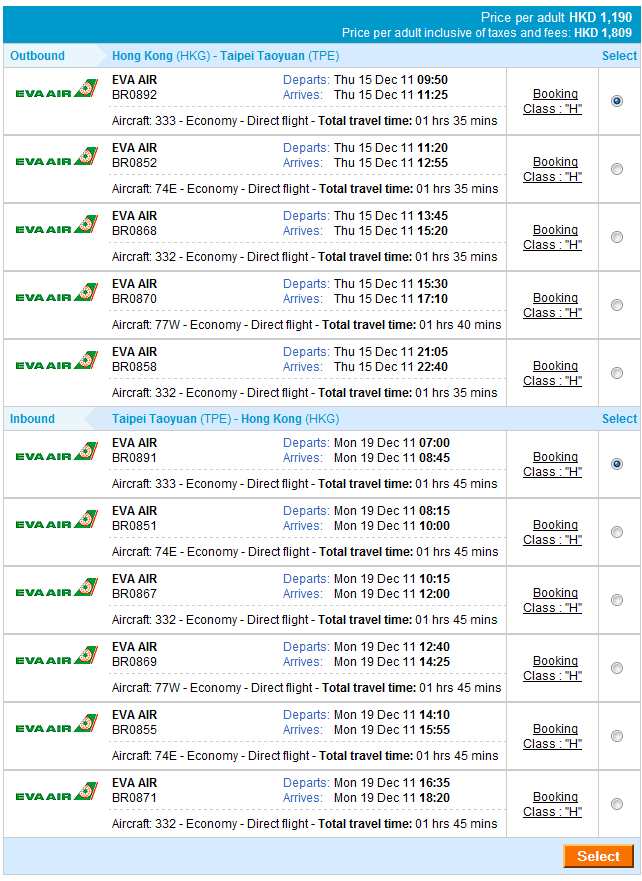Viewport: 642px width, 881px height.
Task: Open Booking Class link for flight BR0855
Action: [x=554, y=736]
